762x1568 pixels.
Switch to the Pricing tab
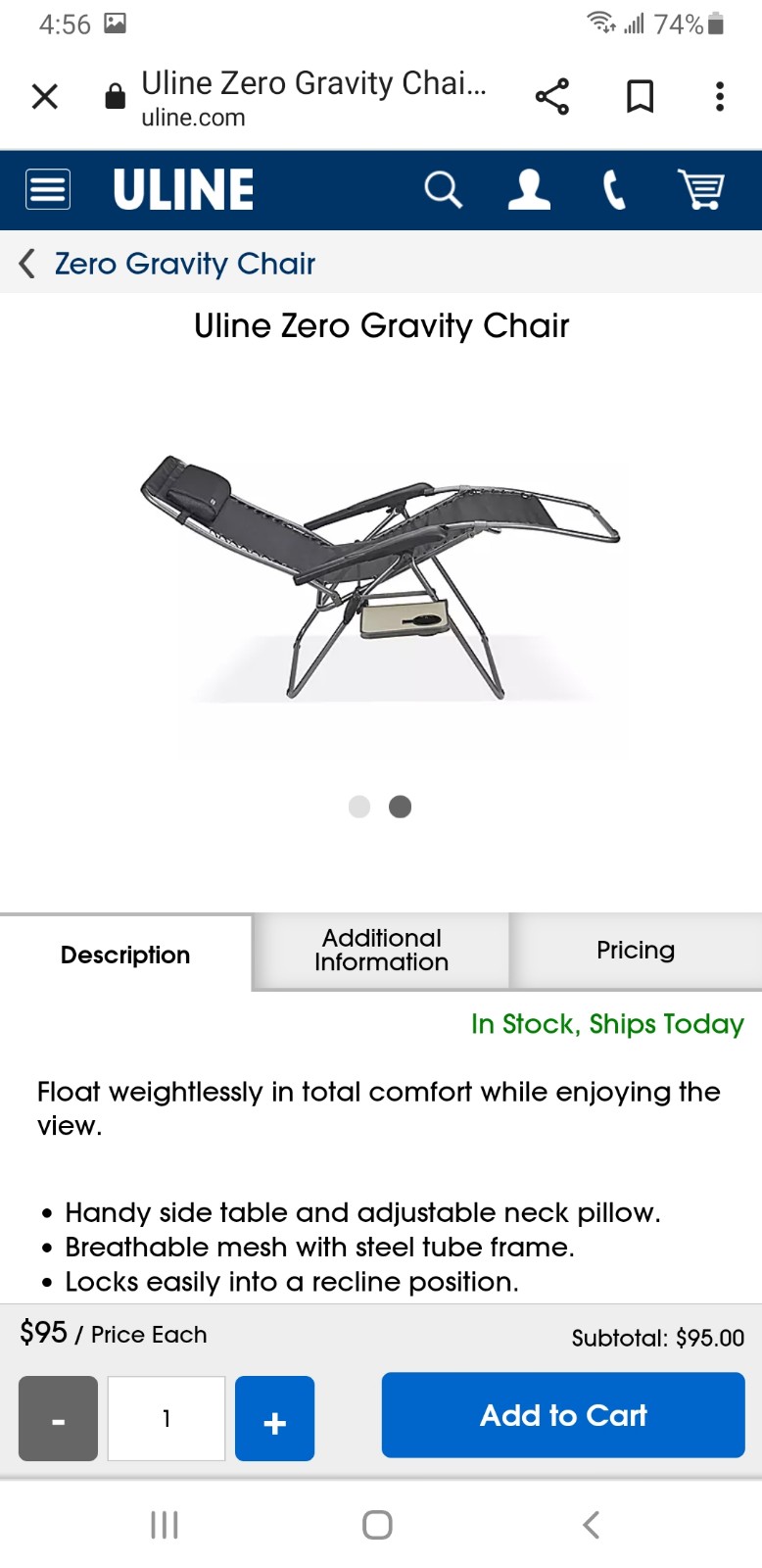tap(636, 950)
